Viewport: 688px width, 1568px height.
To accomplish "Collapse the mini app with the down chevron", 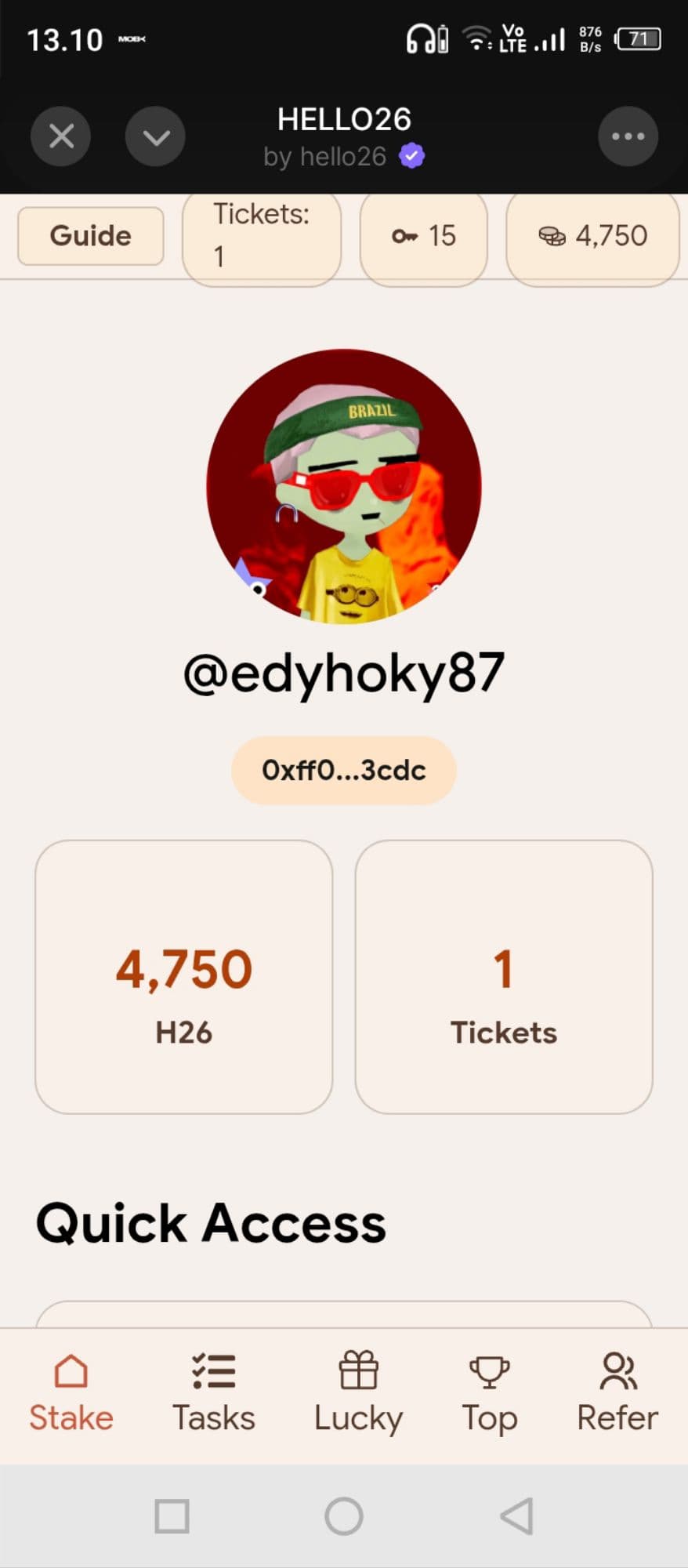I will click(x=155, y=136).
